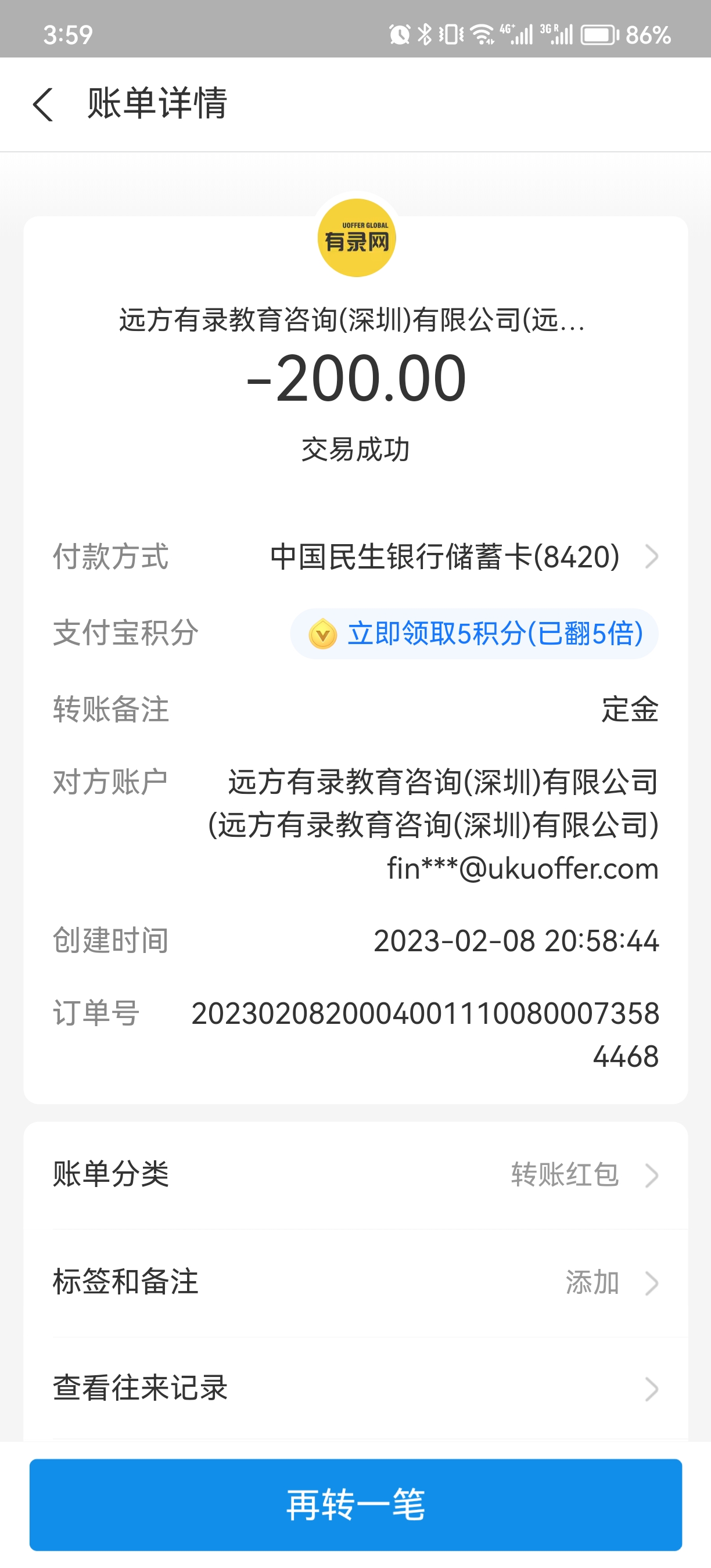Open the 账单分类 row set to 转账红包

(x=355, y=1174)
